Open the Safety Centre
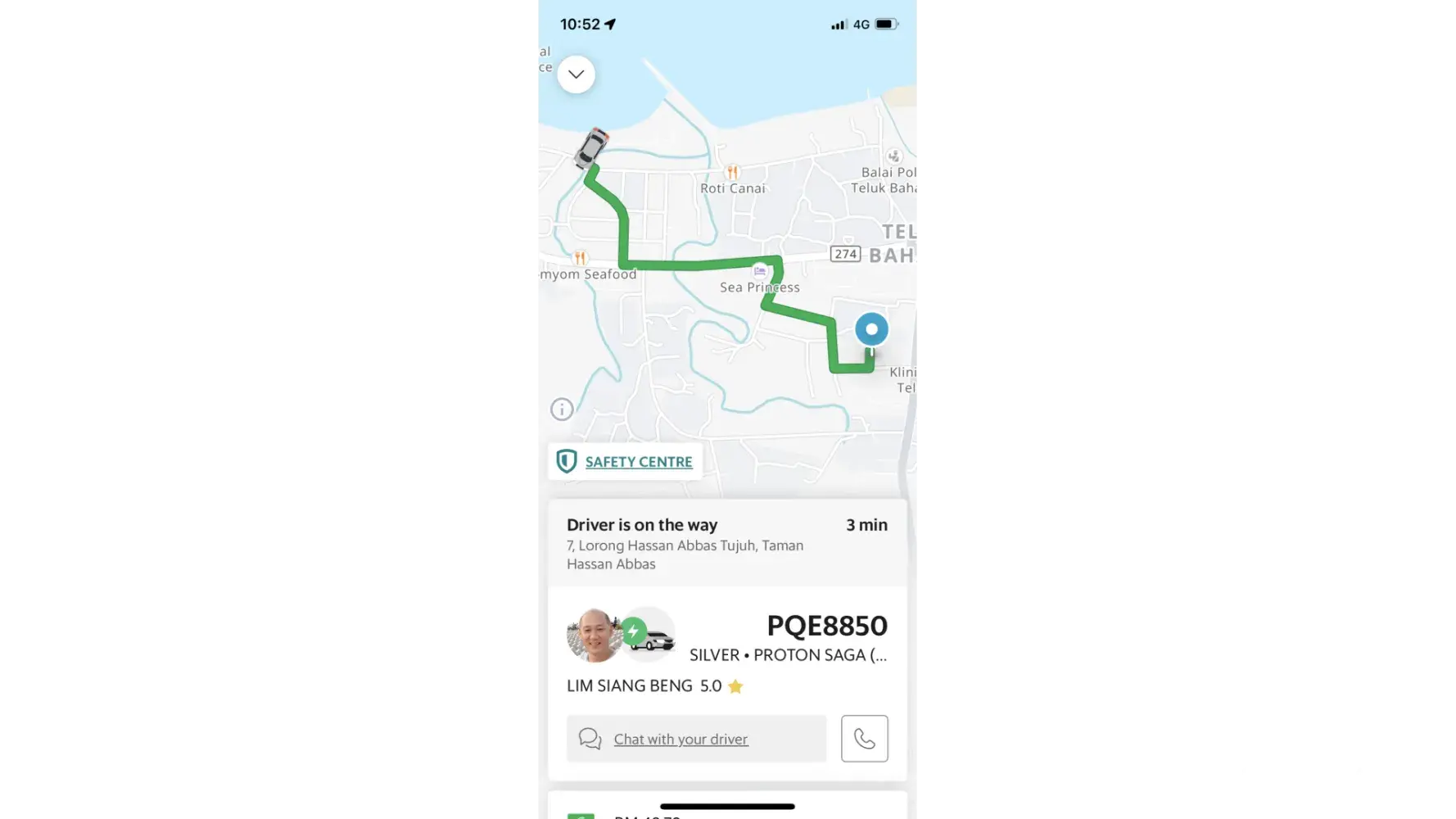 [626, 462]
